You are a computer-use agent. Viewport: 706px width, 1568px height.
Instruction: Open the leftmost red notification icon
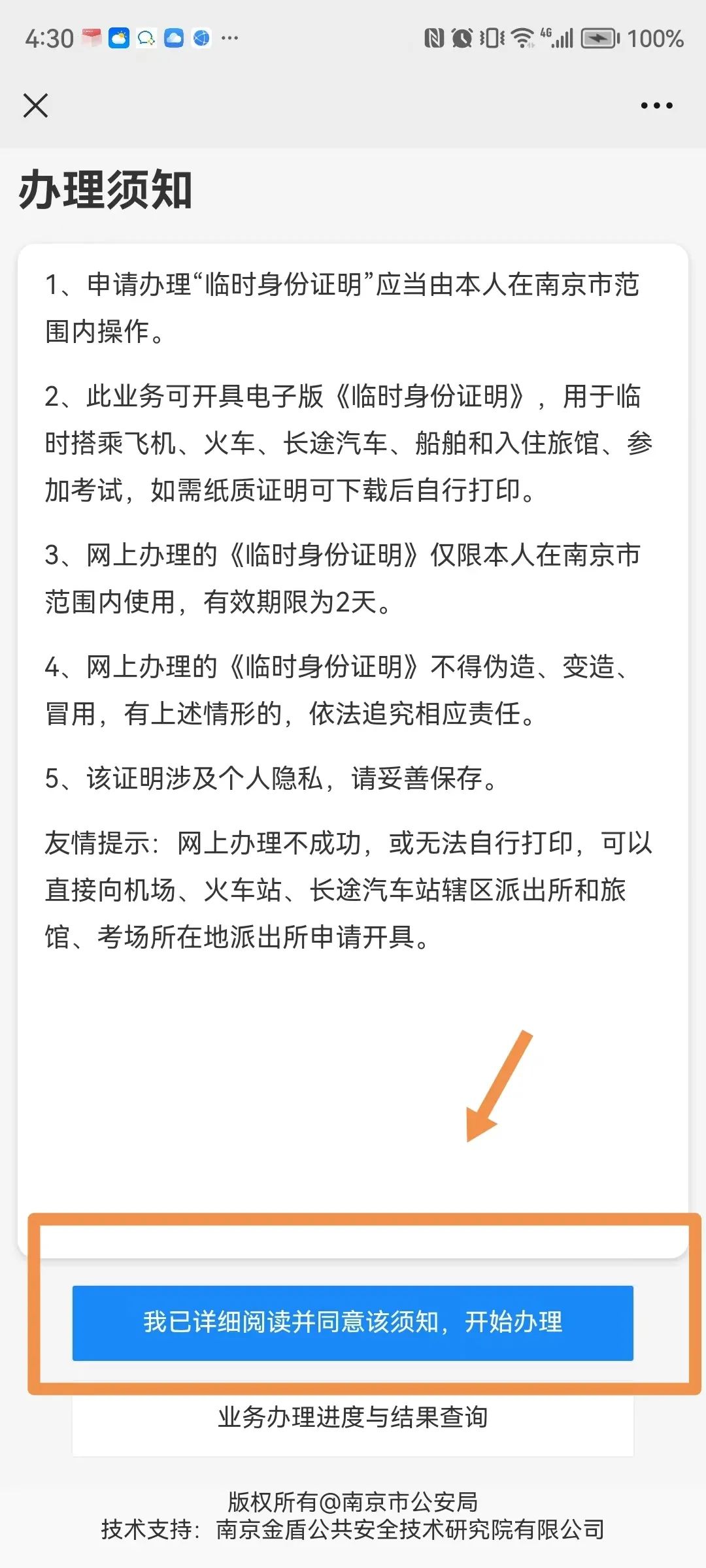point(92,36)
